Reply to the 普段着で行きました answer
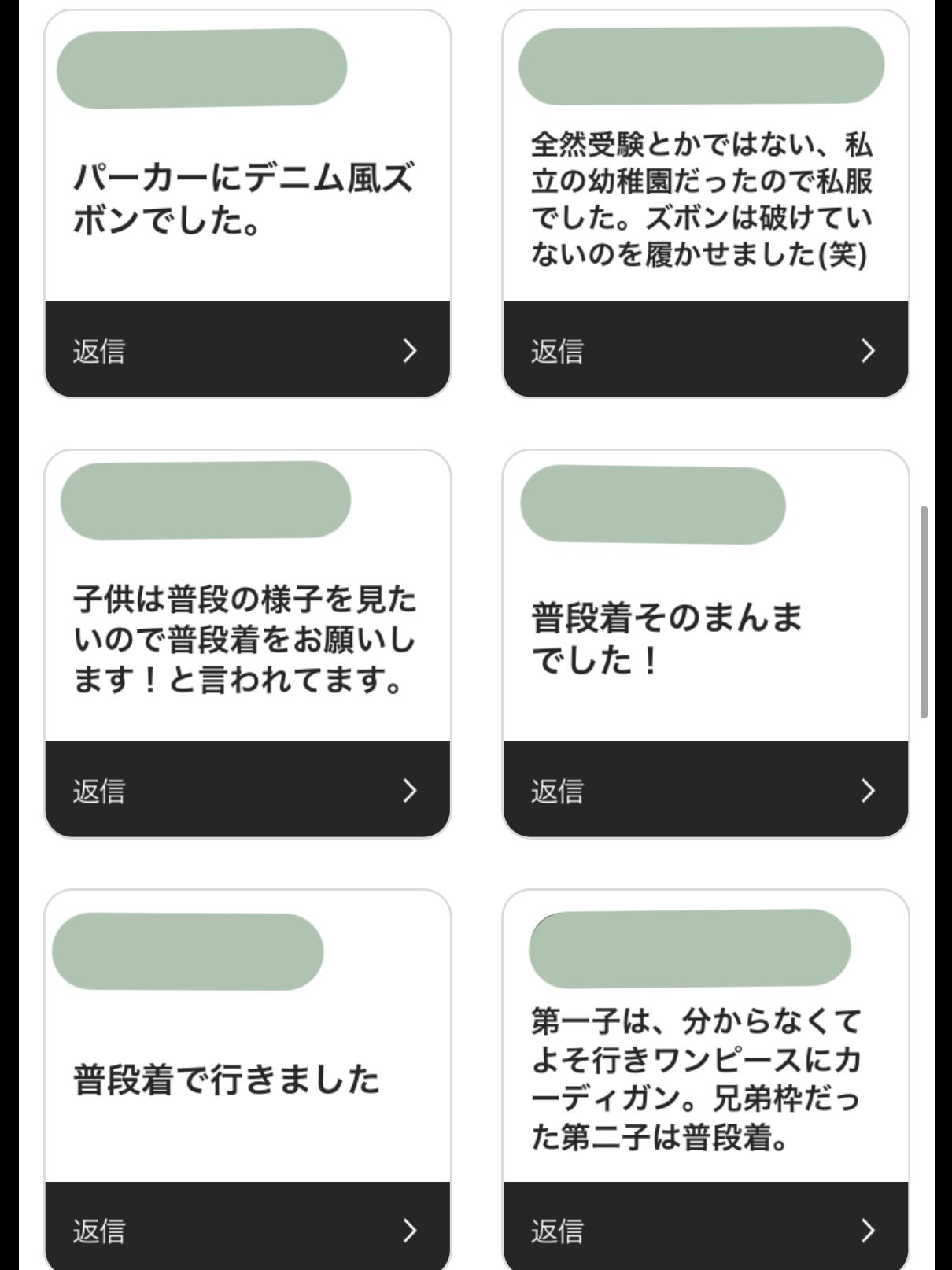Image resolution: width=952 pixels, height=1270 pixels. 247,1230
